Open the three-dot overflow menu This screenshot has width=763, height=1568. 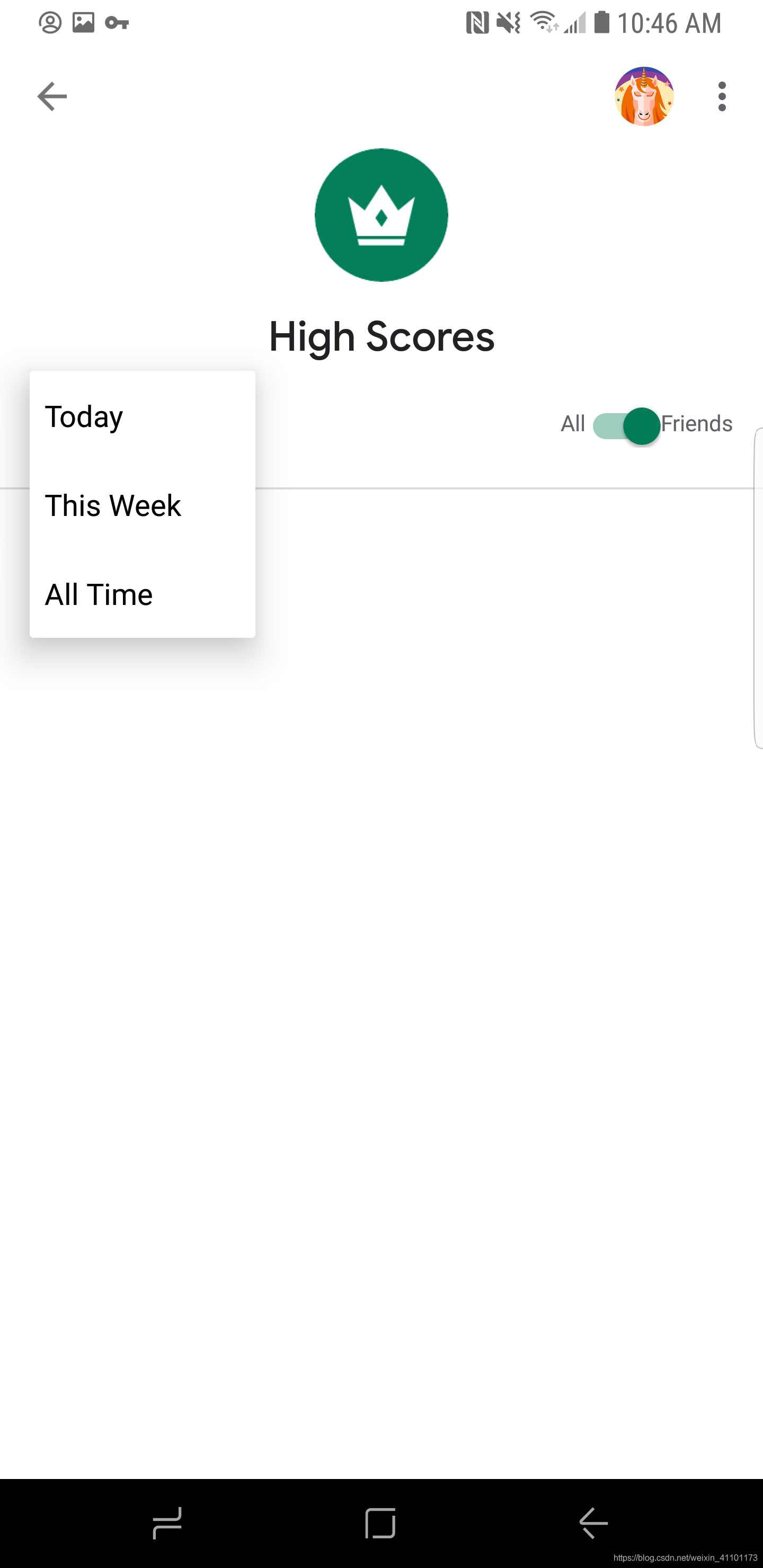pos(722,96)
